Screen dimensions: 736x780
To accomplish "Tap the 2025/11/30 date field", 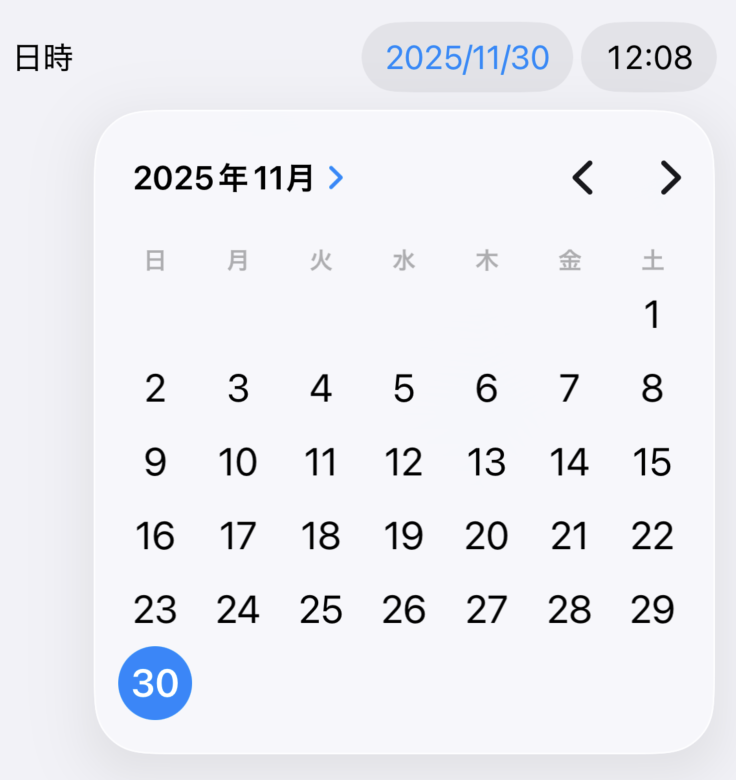I will (467, 58).
